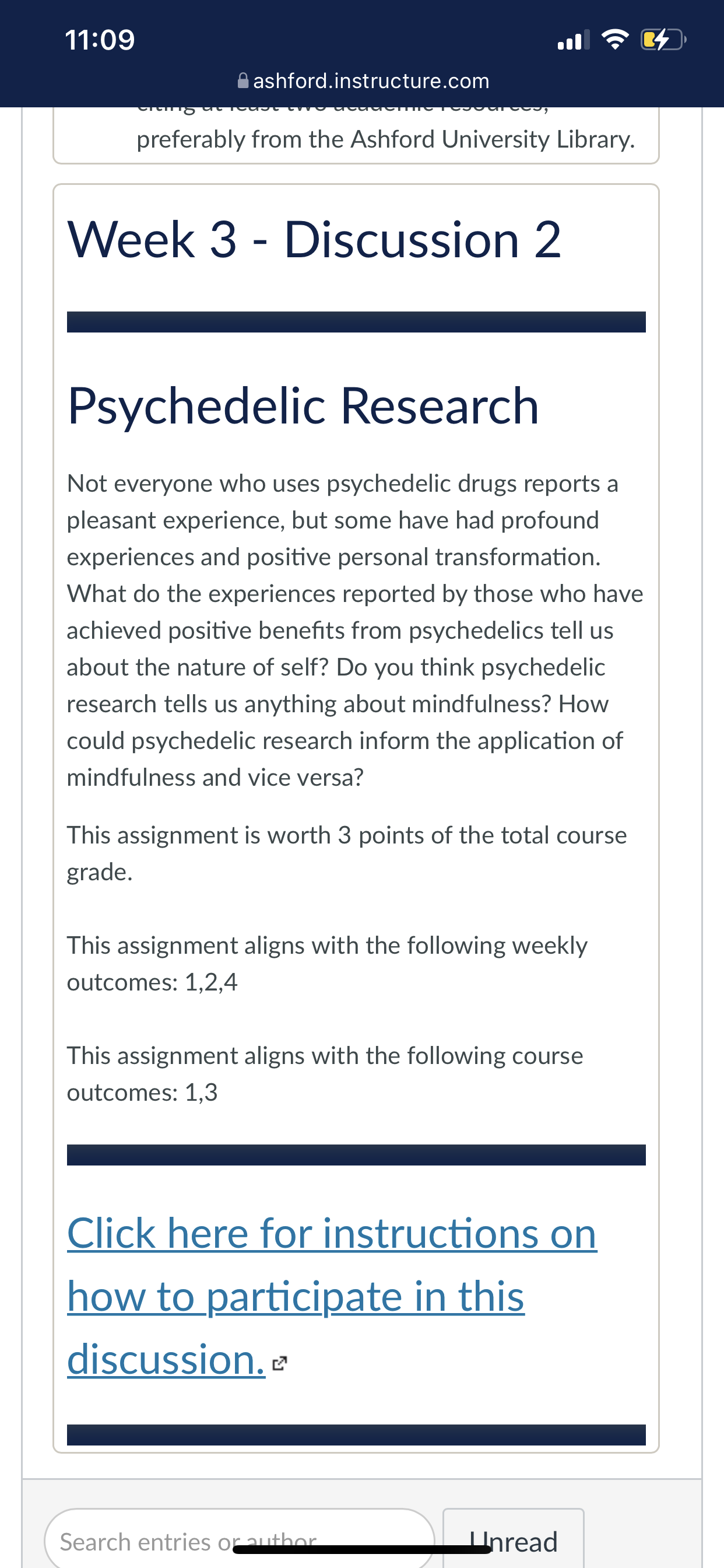Tap the ashford.instructure.com address bar
Viewport: 724px width, 1568px height.
363,80
